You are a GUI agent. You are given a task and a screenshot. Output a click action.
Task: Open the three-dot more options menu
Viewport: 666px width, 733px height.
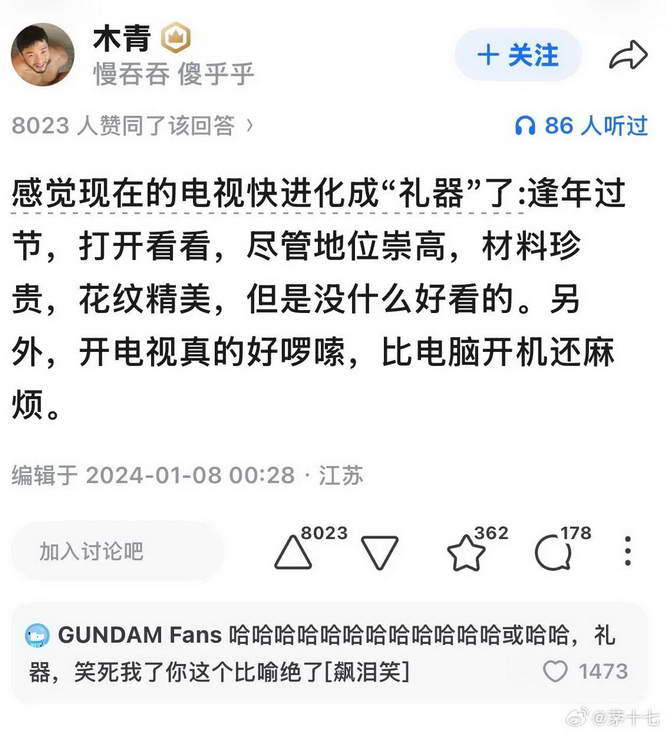(627, 551)
